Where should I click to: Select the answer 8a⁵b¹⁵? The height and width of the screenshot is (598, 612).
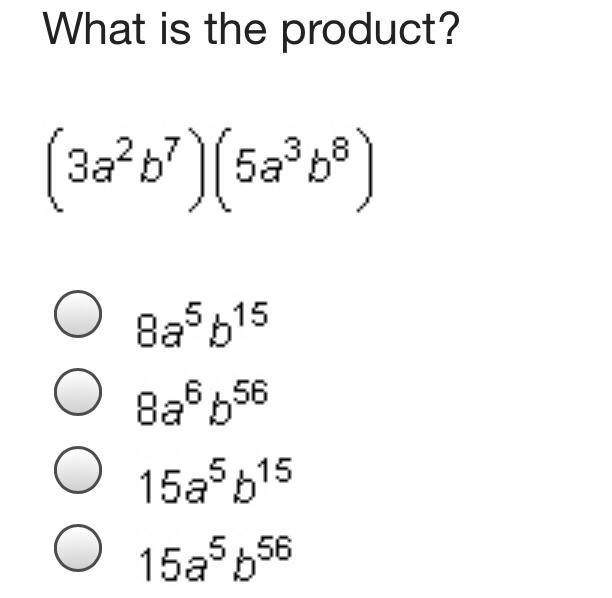click(x=77, y=315)
